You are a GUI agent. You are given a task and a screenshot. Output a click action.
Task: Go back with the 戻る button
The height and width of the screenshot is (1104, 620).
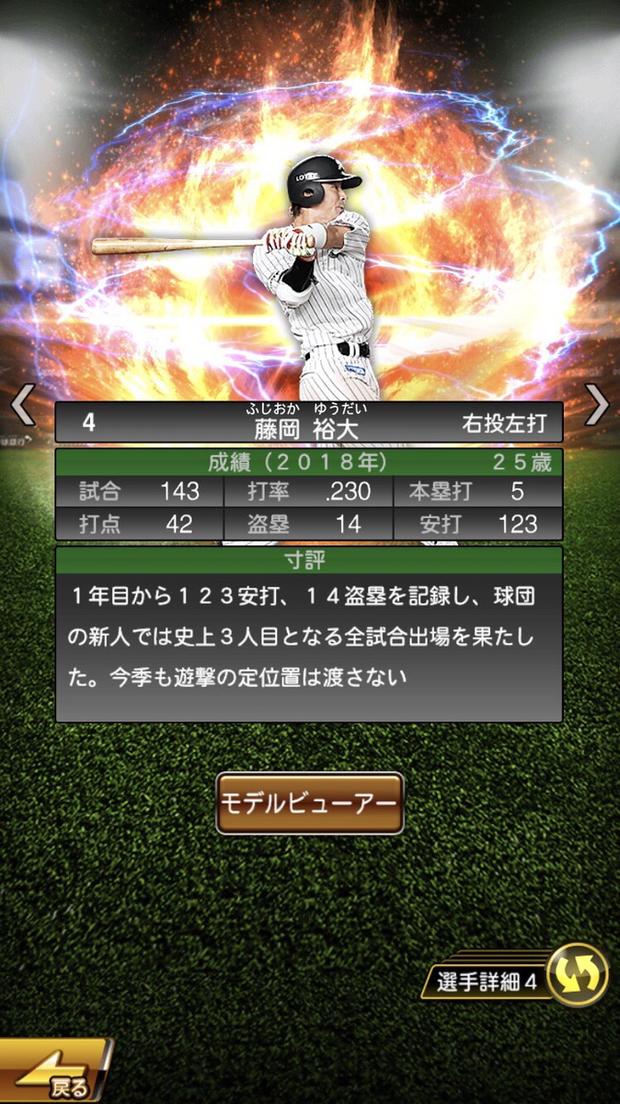pos(55,1076)
